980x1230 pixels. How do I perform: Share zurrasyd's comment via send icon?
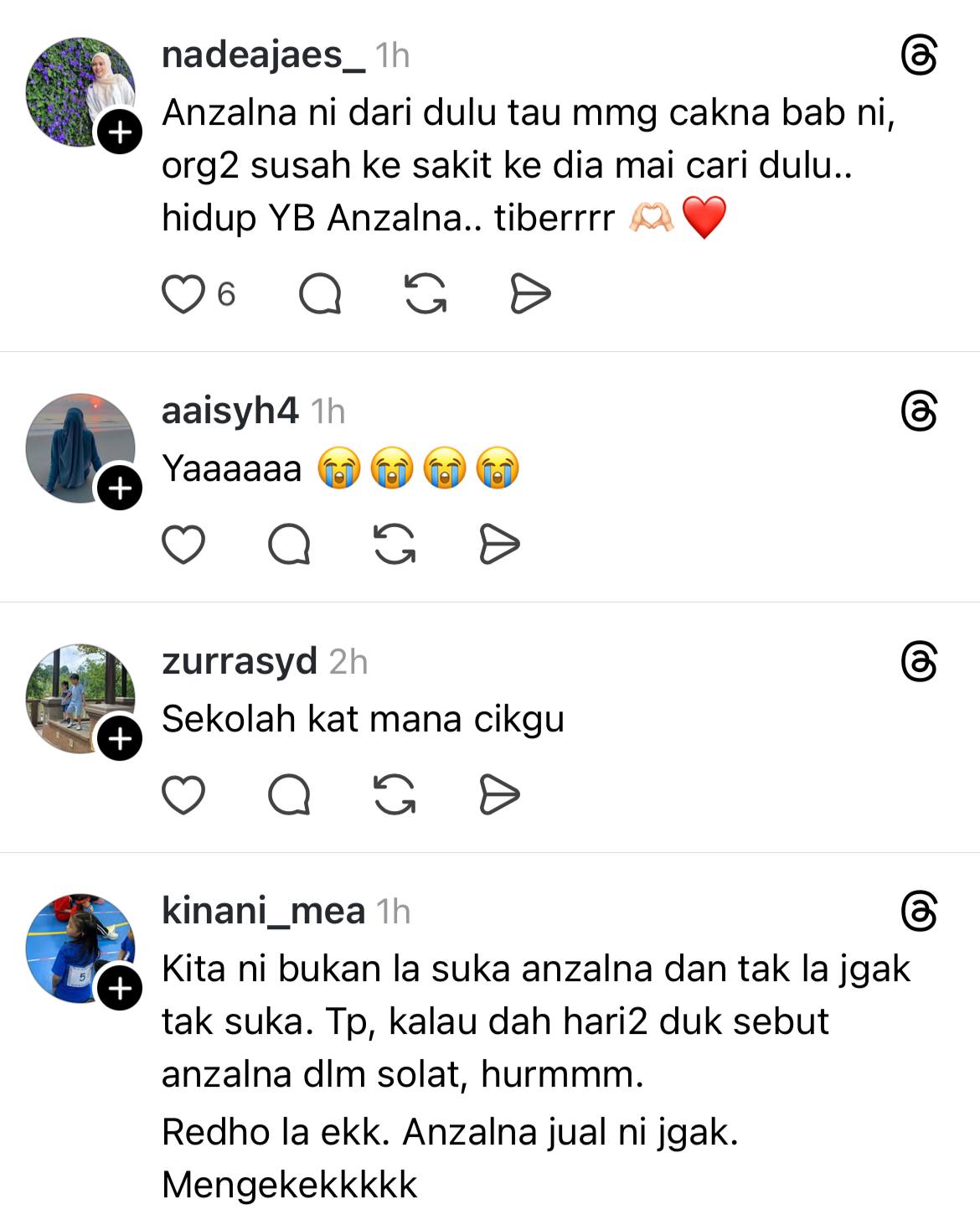pyautogui.click(x=499, y=794)
